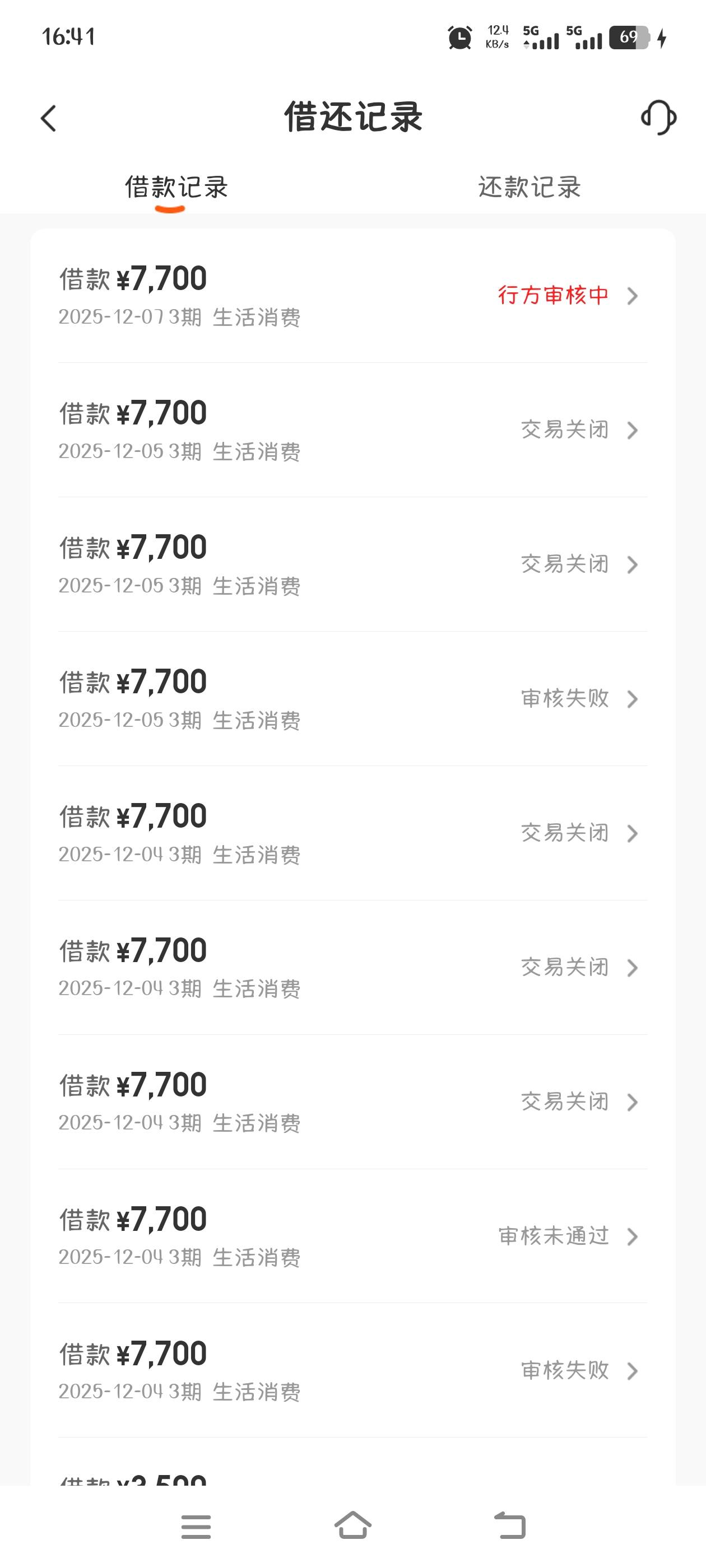This screenshot has width=706, height=1568.
Task: View the 审核未通过 loan record
Action: pos(352,1236)
